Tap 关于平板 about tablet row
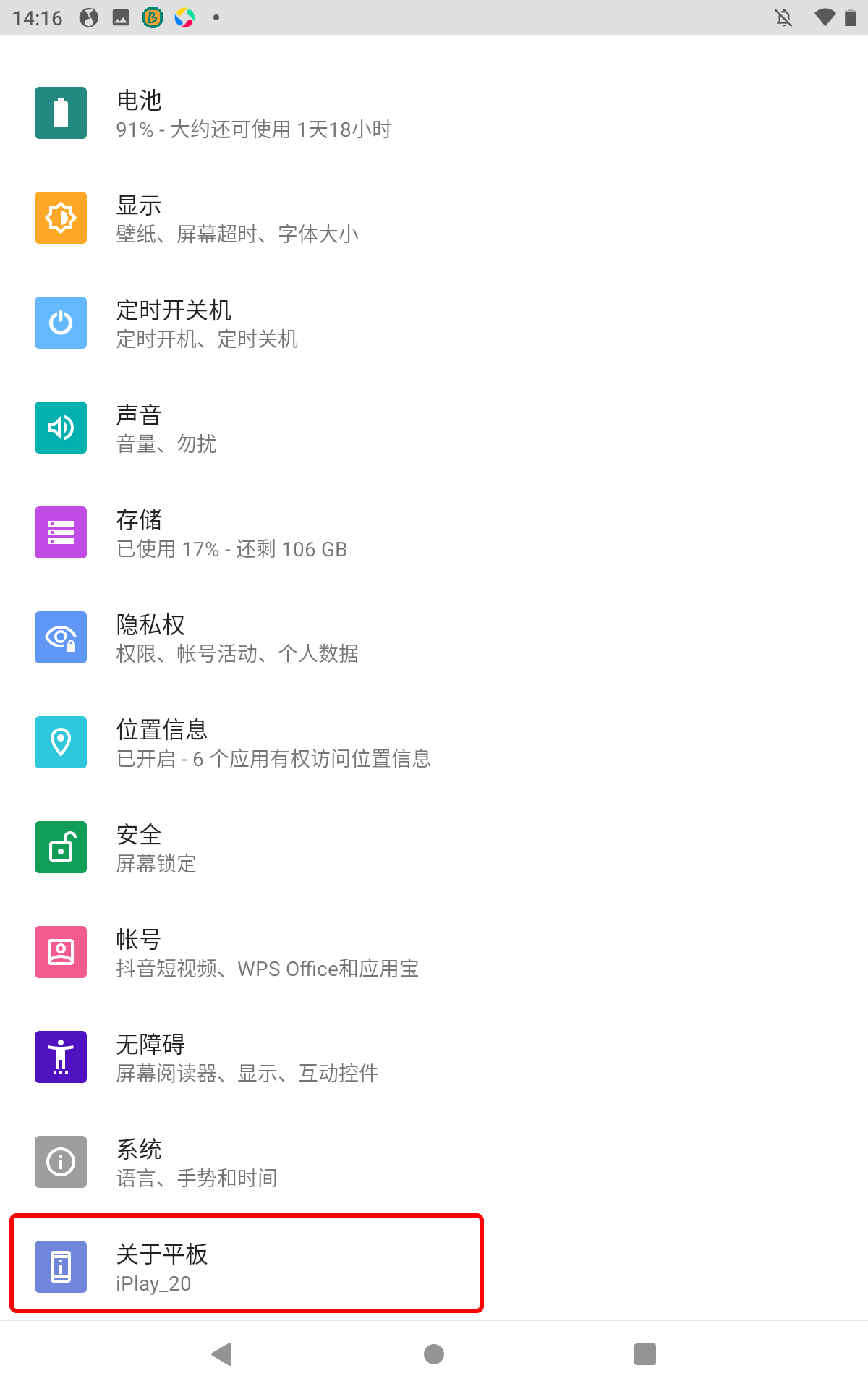Image resolution: width=868 pixels, height=1389 pixels. [246, 1267]
